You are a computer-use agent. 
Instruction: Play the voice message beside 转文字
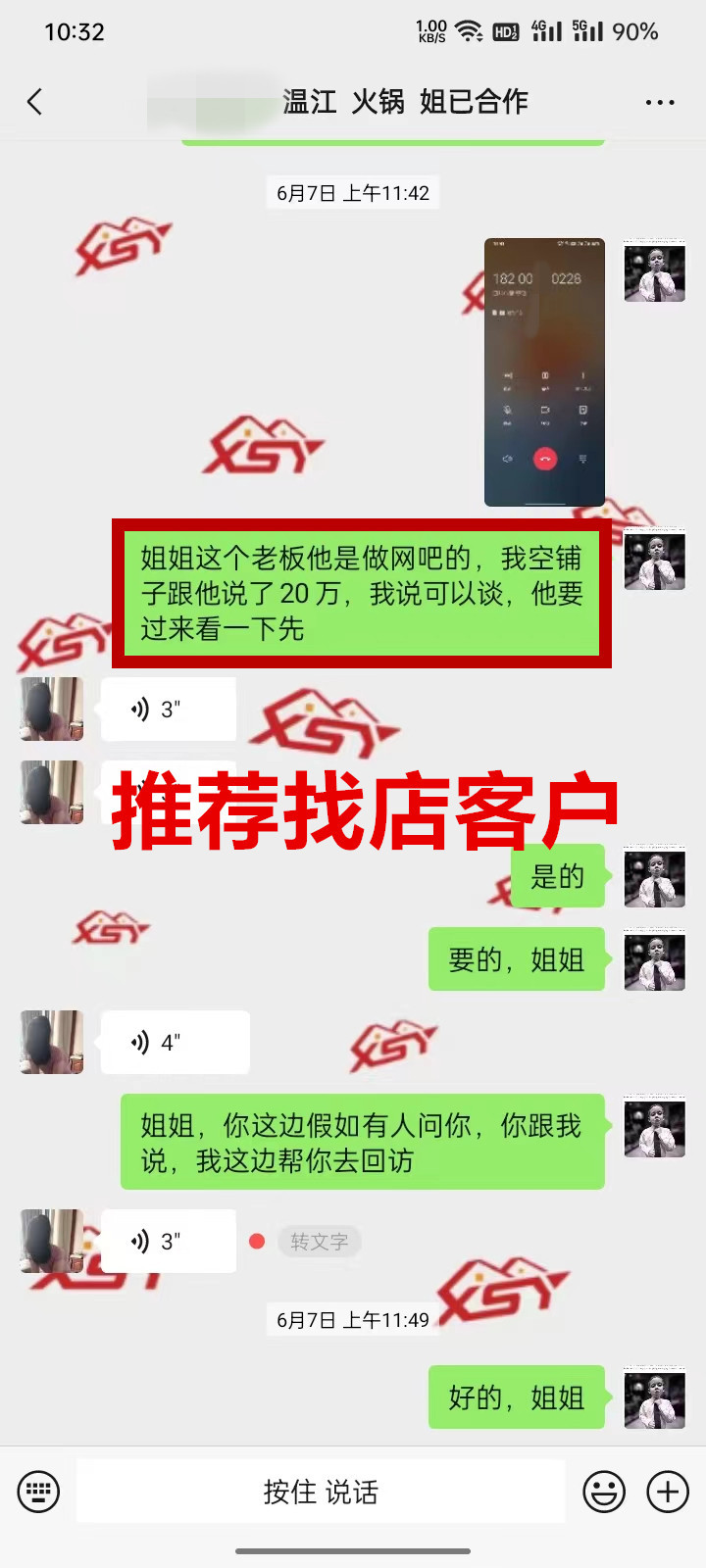coord(168,1241)
